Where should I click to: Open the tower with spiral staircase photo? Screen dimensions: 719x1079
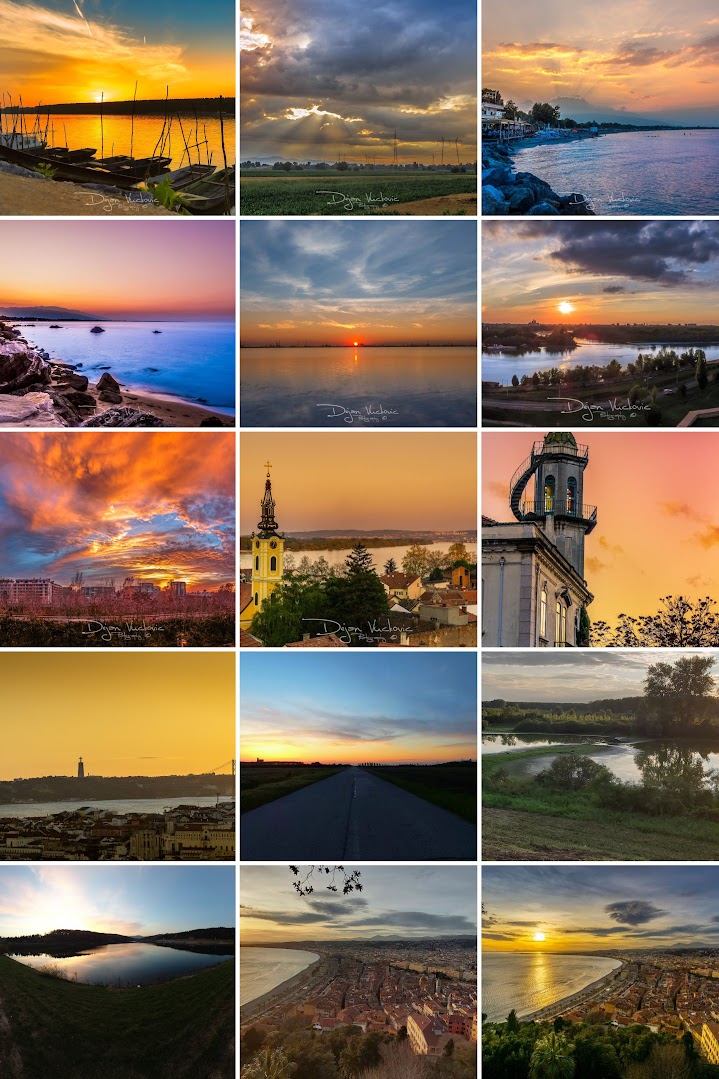click(600, 539)
